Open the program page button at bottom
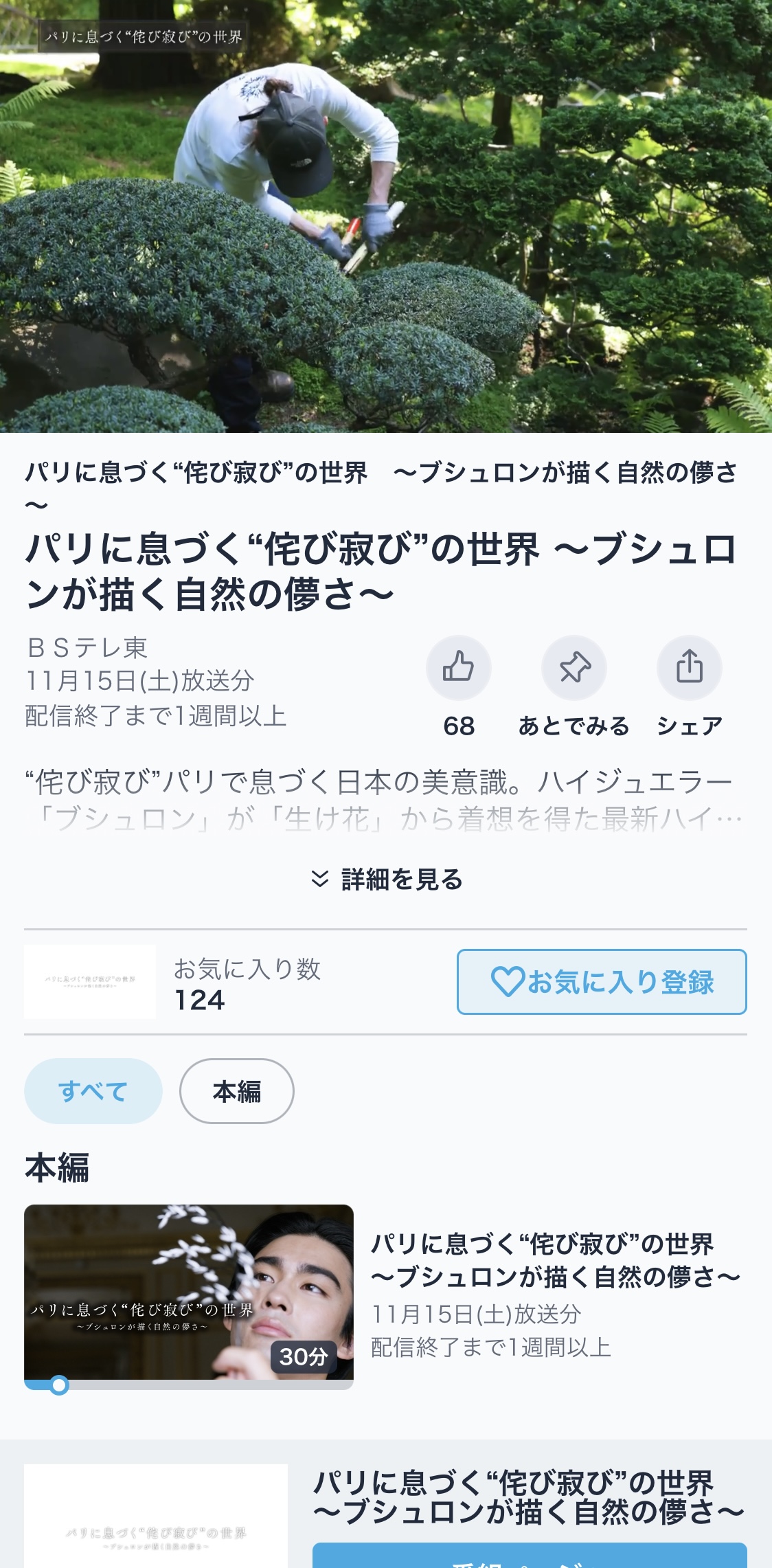The width and height of the screenshot is (772, 1568). click(529, 1557)
